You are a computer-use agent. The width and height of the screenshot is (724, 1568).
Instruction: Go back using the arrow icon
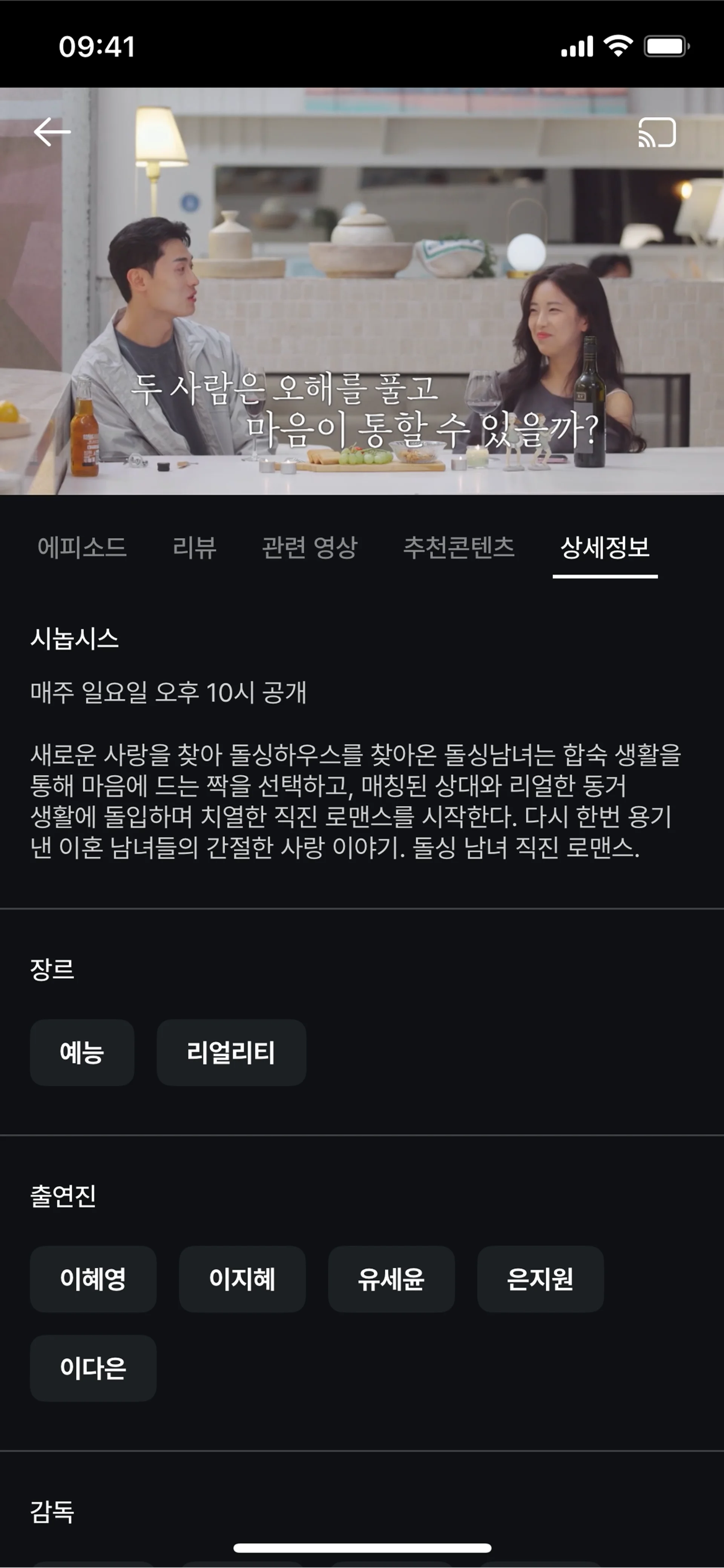pyautogui.click(x=52, y=132)
